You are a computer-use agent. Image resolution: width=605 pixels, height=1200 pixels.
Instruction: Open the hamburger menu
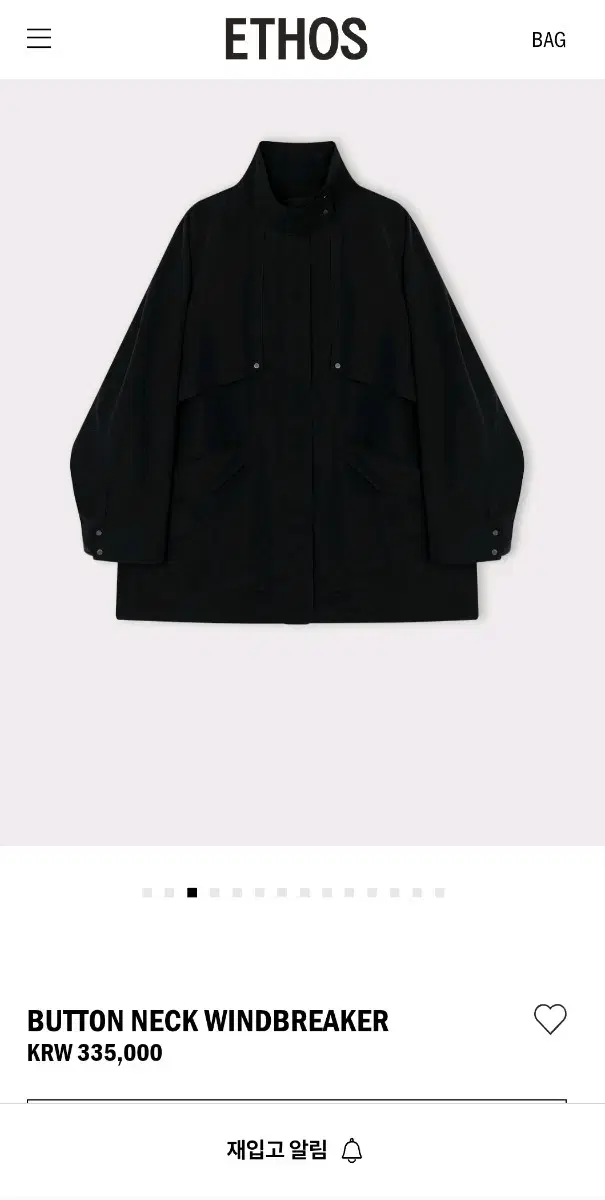(x=39, y=39)
